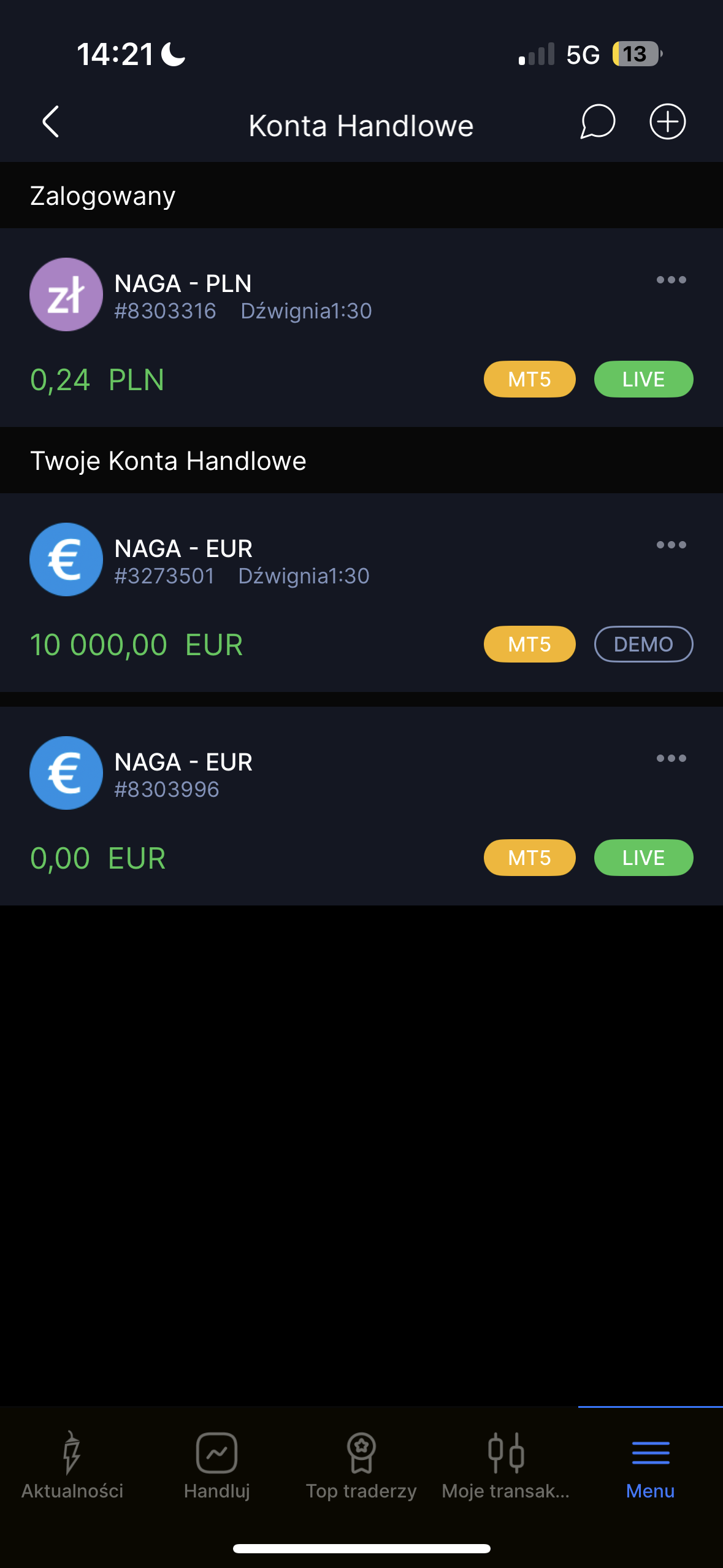Select the NAGA - PLN account card

click(361, 328)
